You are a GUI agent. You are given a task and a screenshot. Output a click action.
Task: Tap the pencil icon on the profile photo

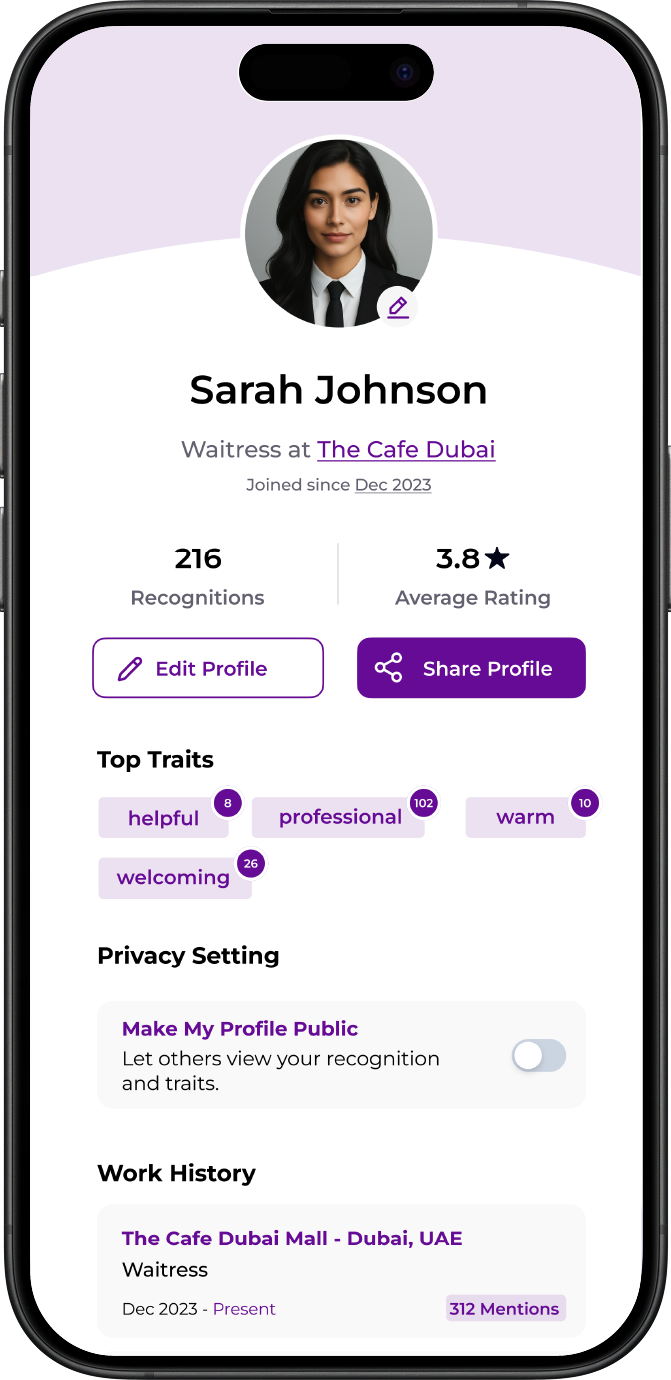coord(398,307)
